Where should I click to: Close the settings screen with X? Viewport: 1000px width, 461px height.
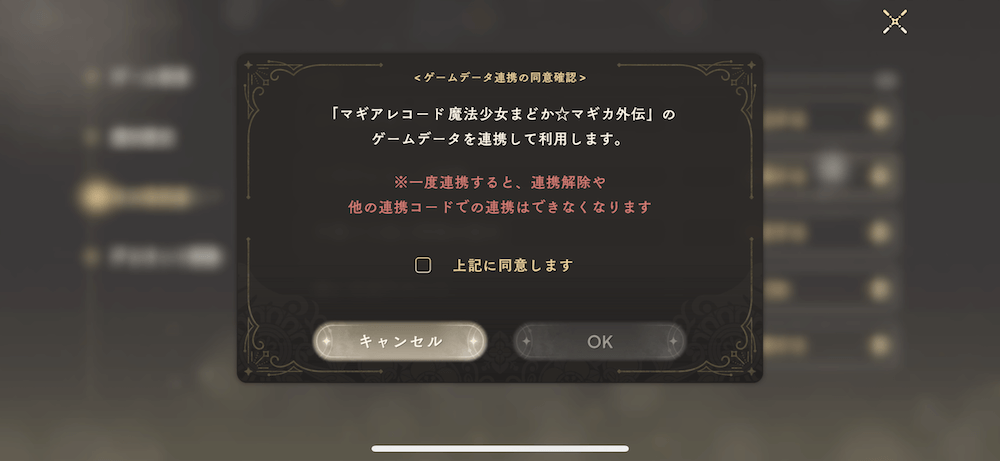pyautogui.click(x=894, y=22)
